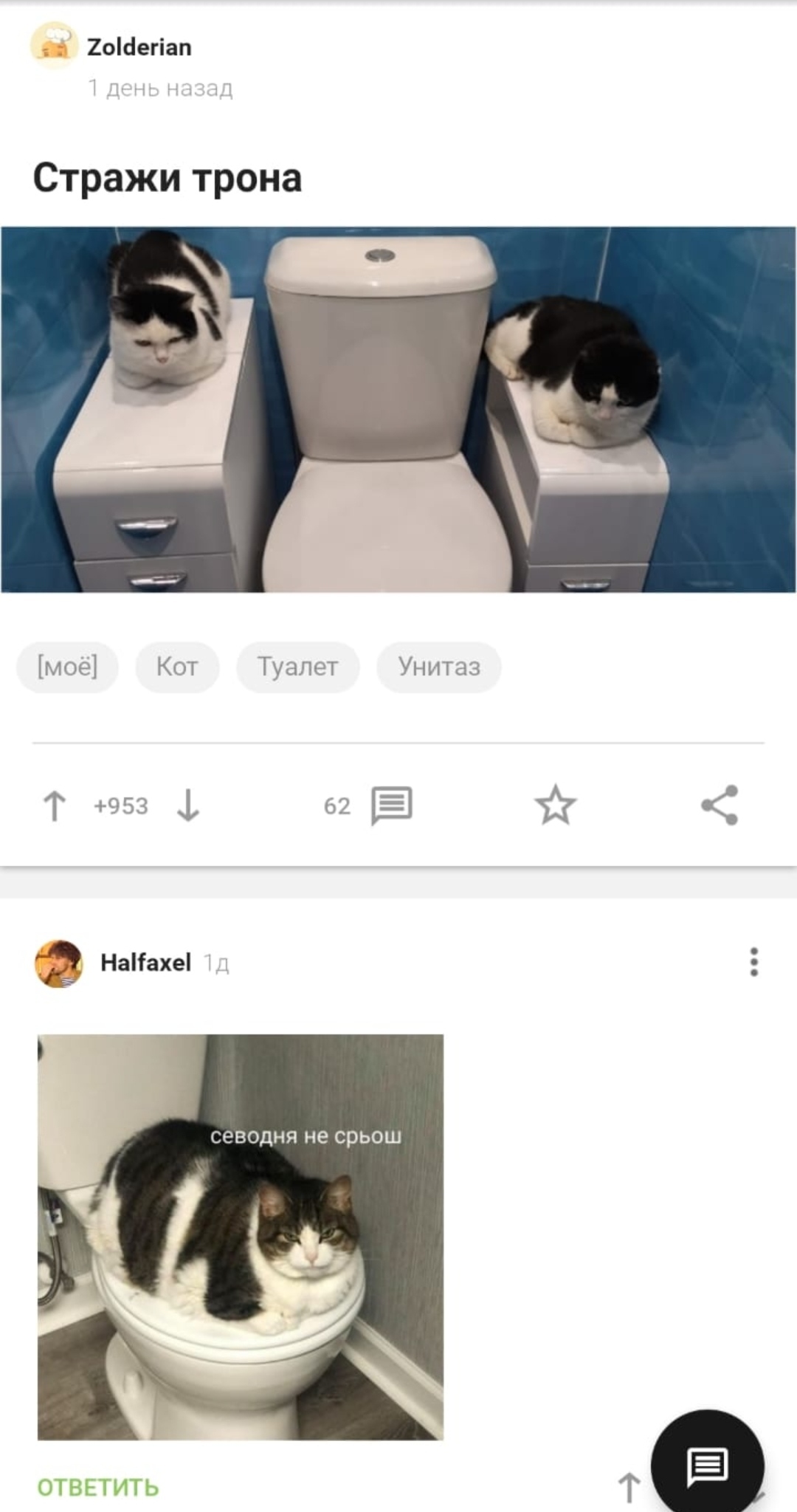This screenshot has height=1512, width=797.
Task: Save the post to favorites
Action: [x=555, y=805]
